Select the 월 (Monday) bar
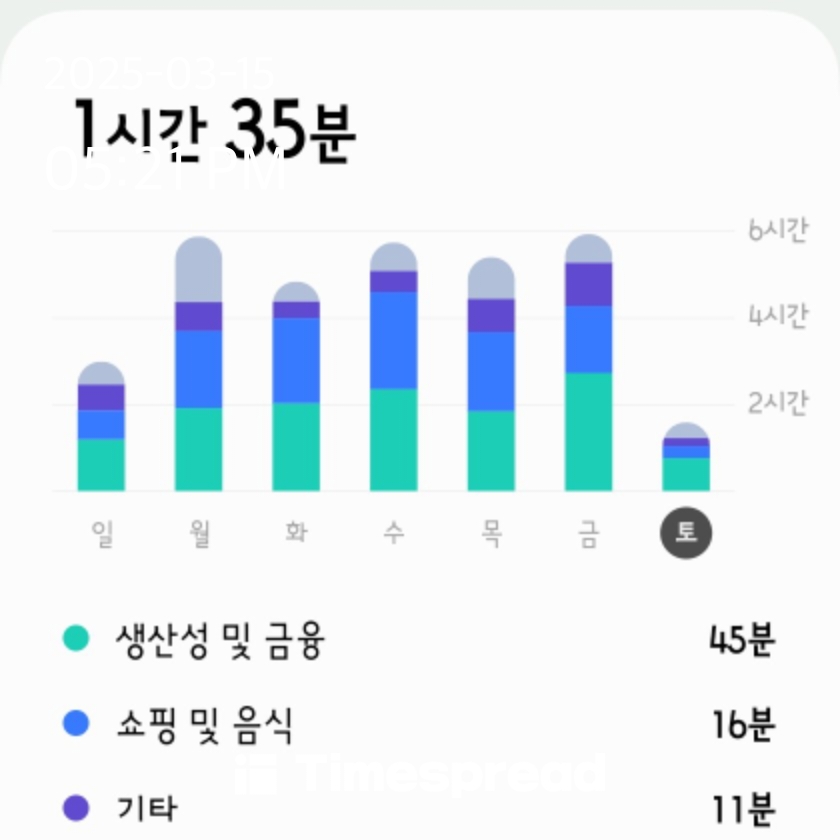Screen dimensions: 840x840 (x=199, y=364)
